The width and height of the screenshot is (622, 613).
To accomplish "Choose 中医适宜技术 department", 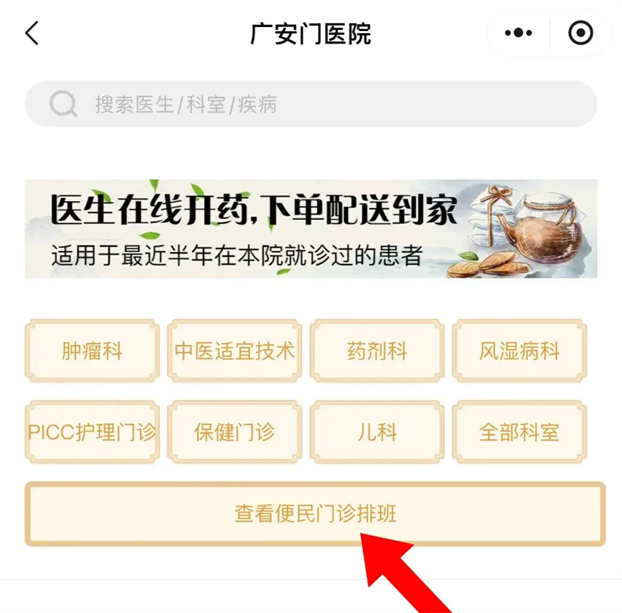I will (x=235, y=351).
